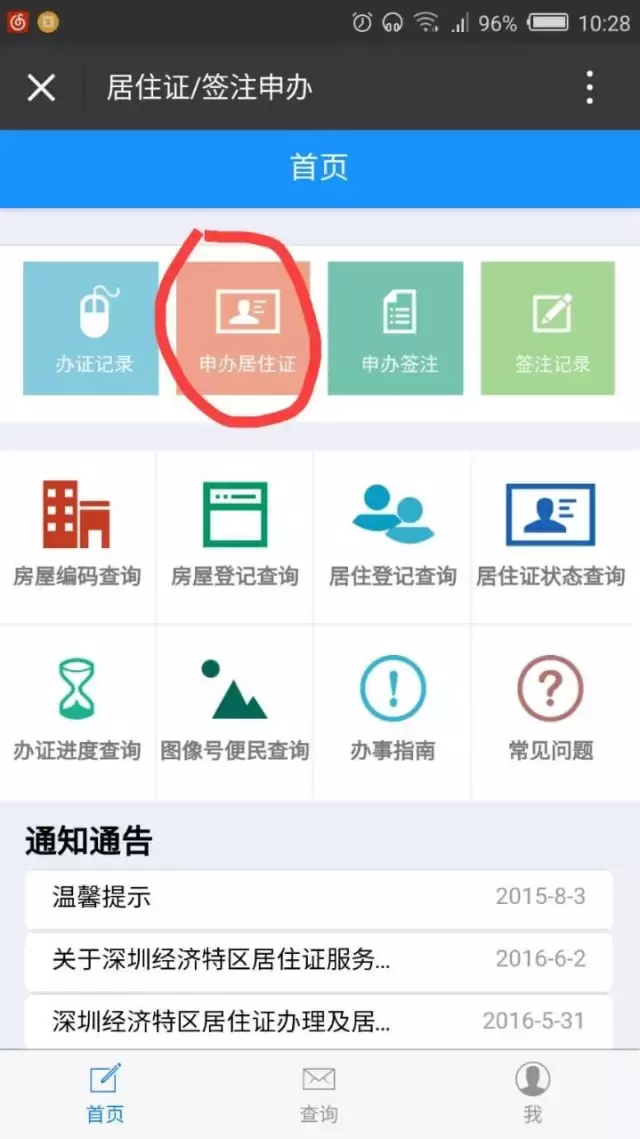Open the 2016-6-2 notice 关于深圳经济特区居住证服务
This screenshot has width=640, height=1139.
tap(319, 959)
